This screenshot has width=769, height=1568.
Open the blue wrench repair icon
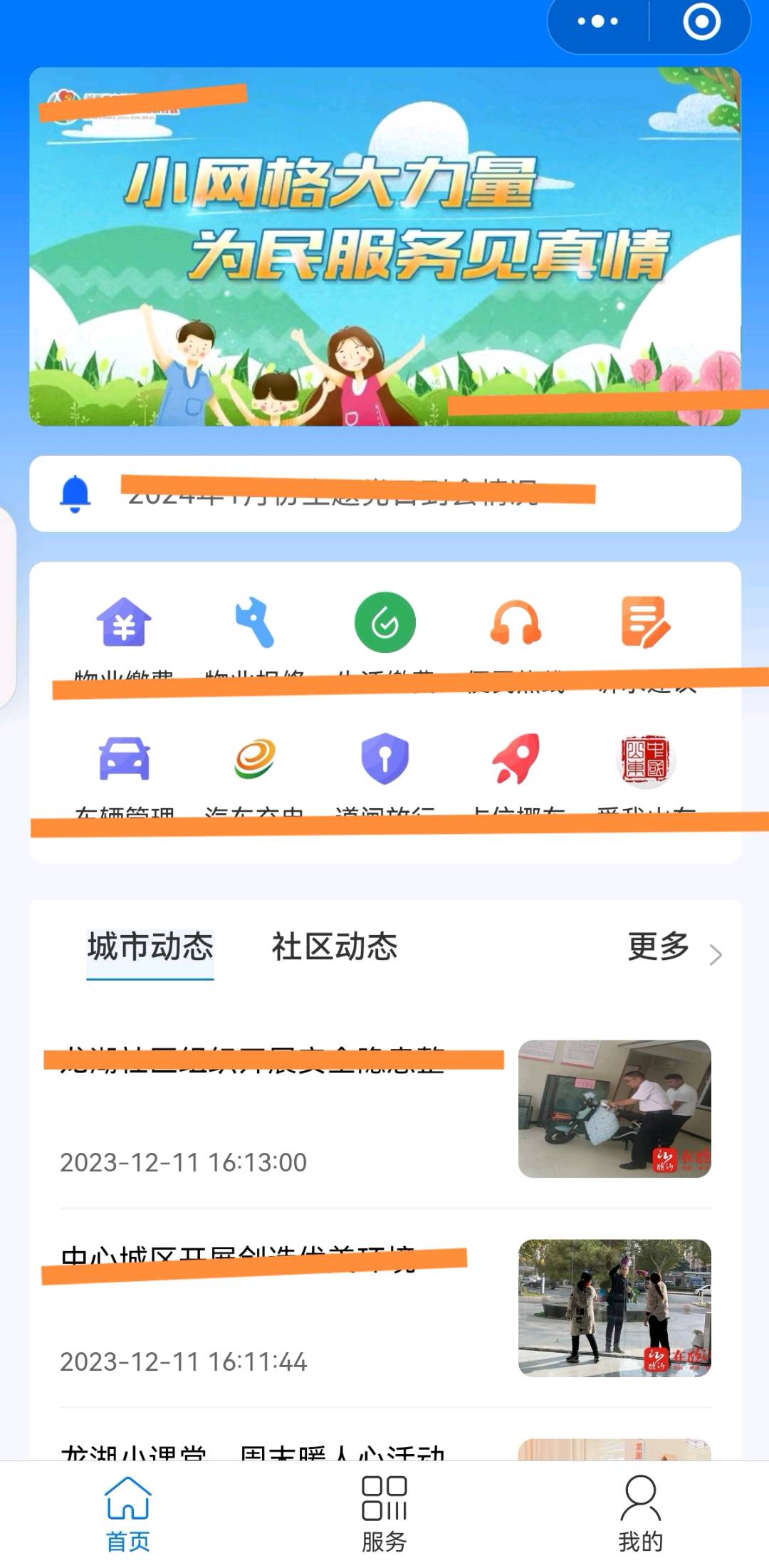[x=254, y=623]
